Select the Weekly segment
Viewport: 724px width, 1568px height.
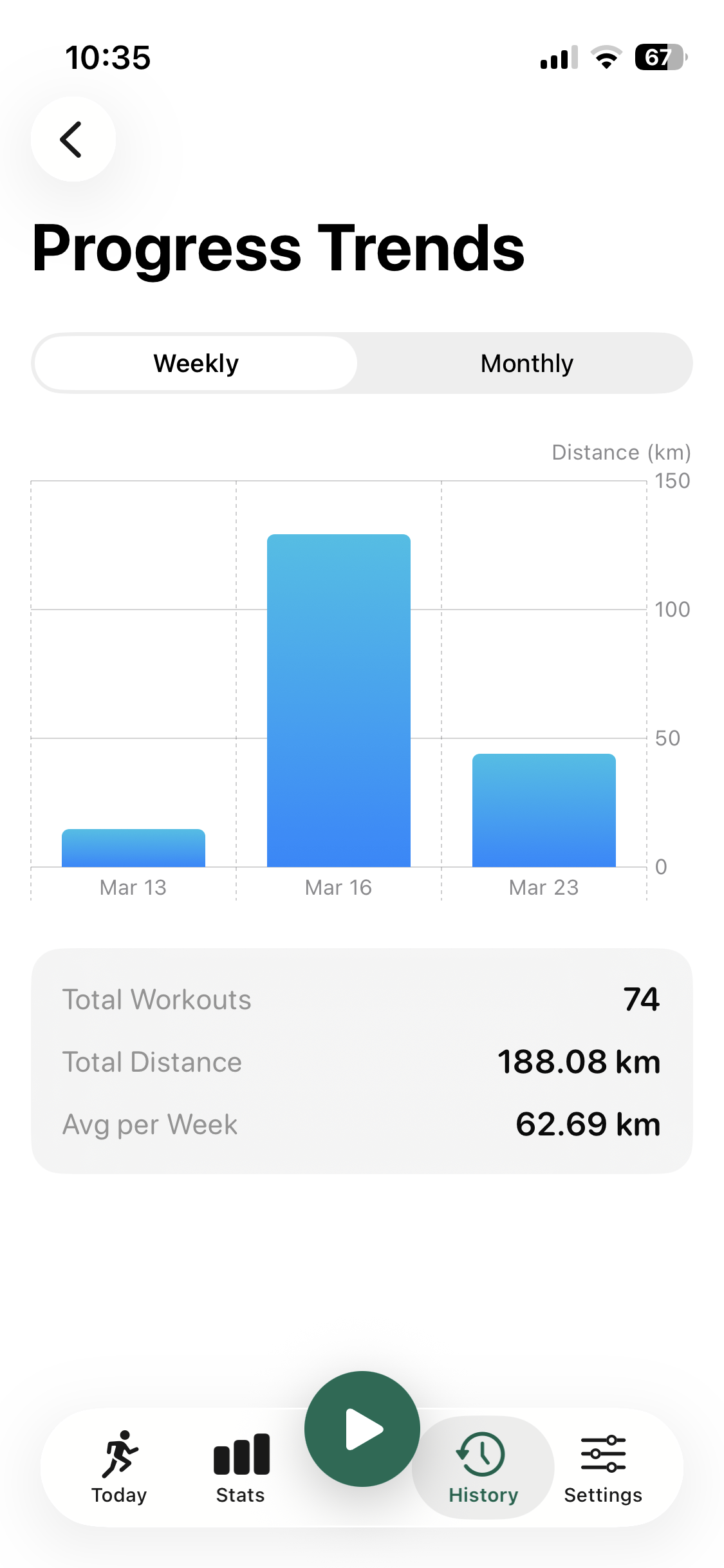(196, 364)
